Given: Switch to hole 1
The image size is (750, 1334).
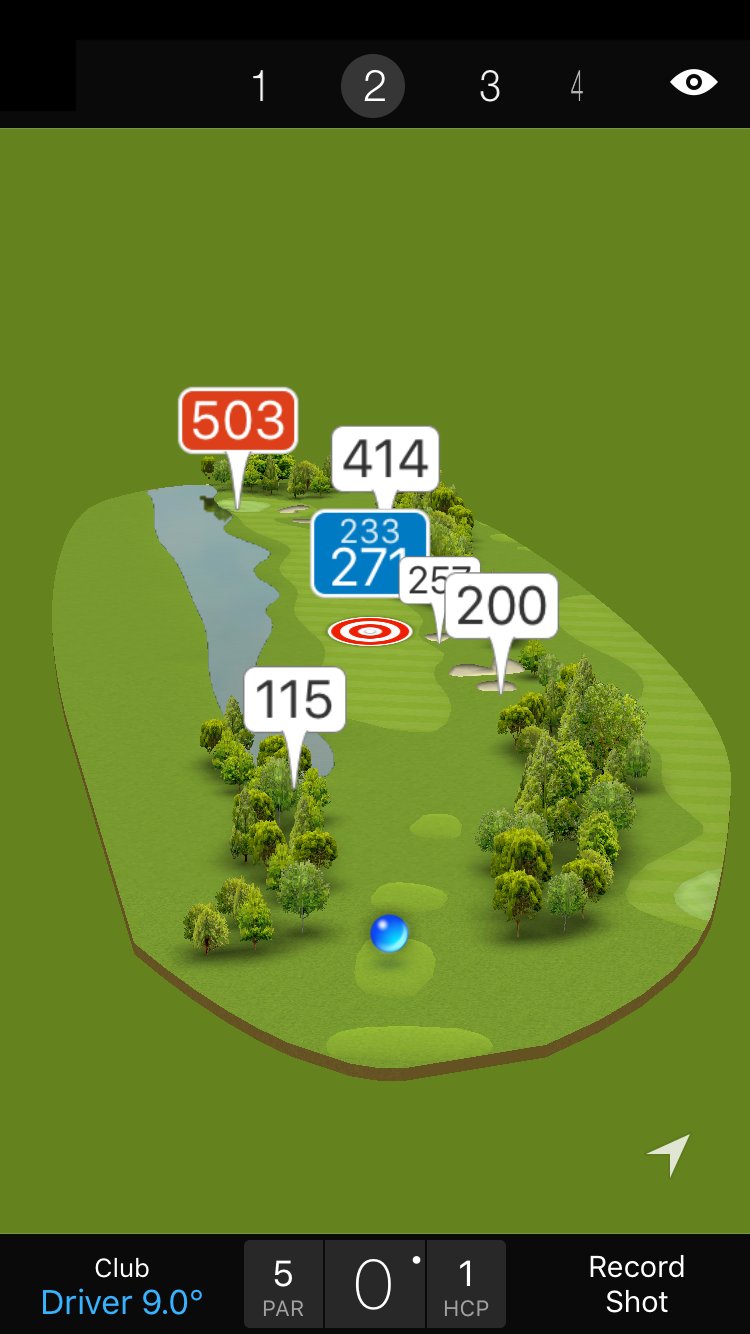Looking at the screenshot, I should [x=259, y=87].
